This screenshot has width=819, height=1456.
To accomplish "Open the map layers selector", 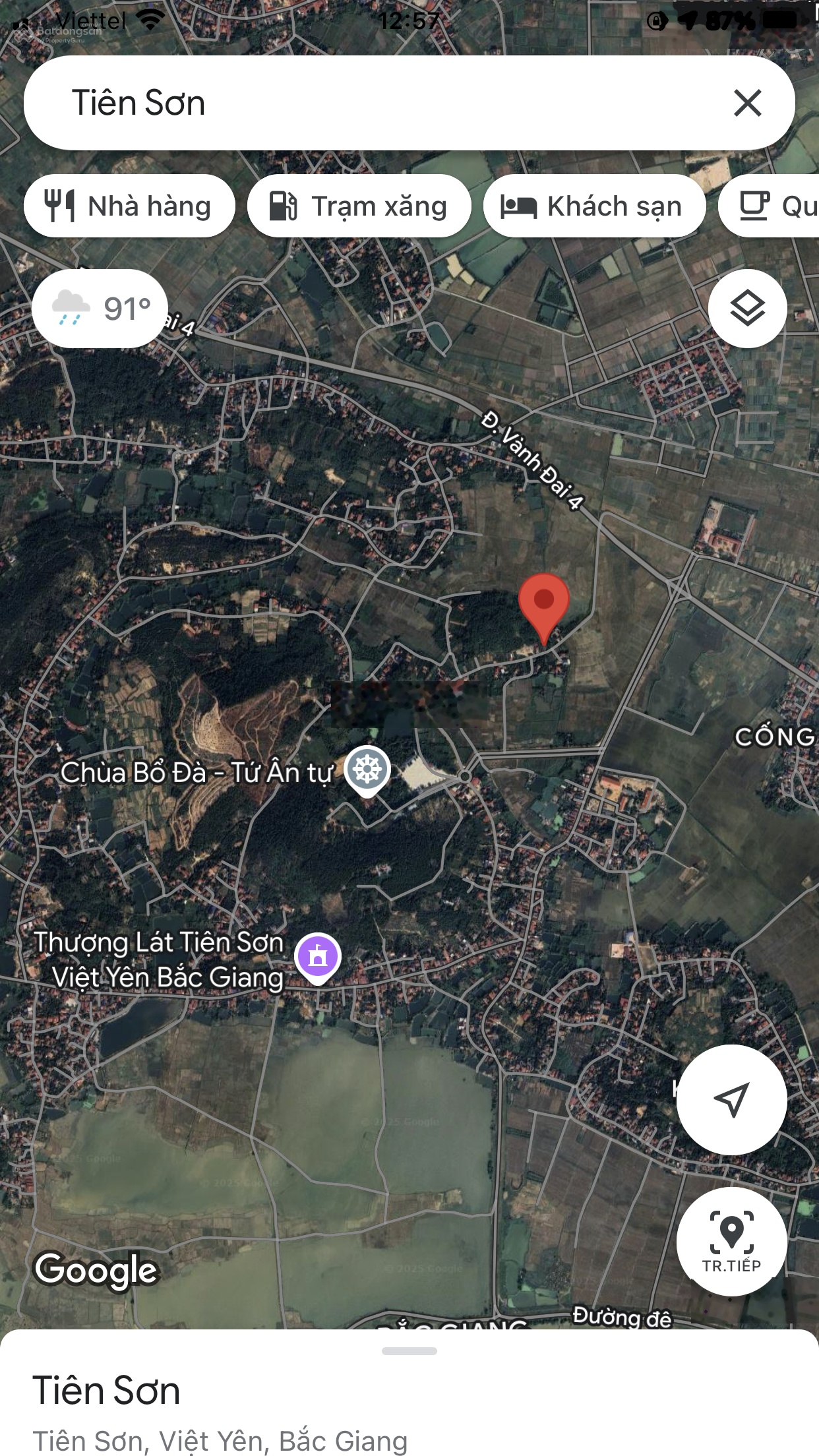I will [747, 309].
